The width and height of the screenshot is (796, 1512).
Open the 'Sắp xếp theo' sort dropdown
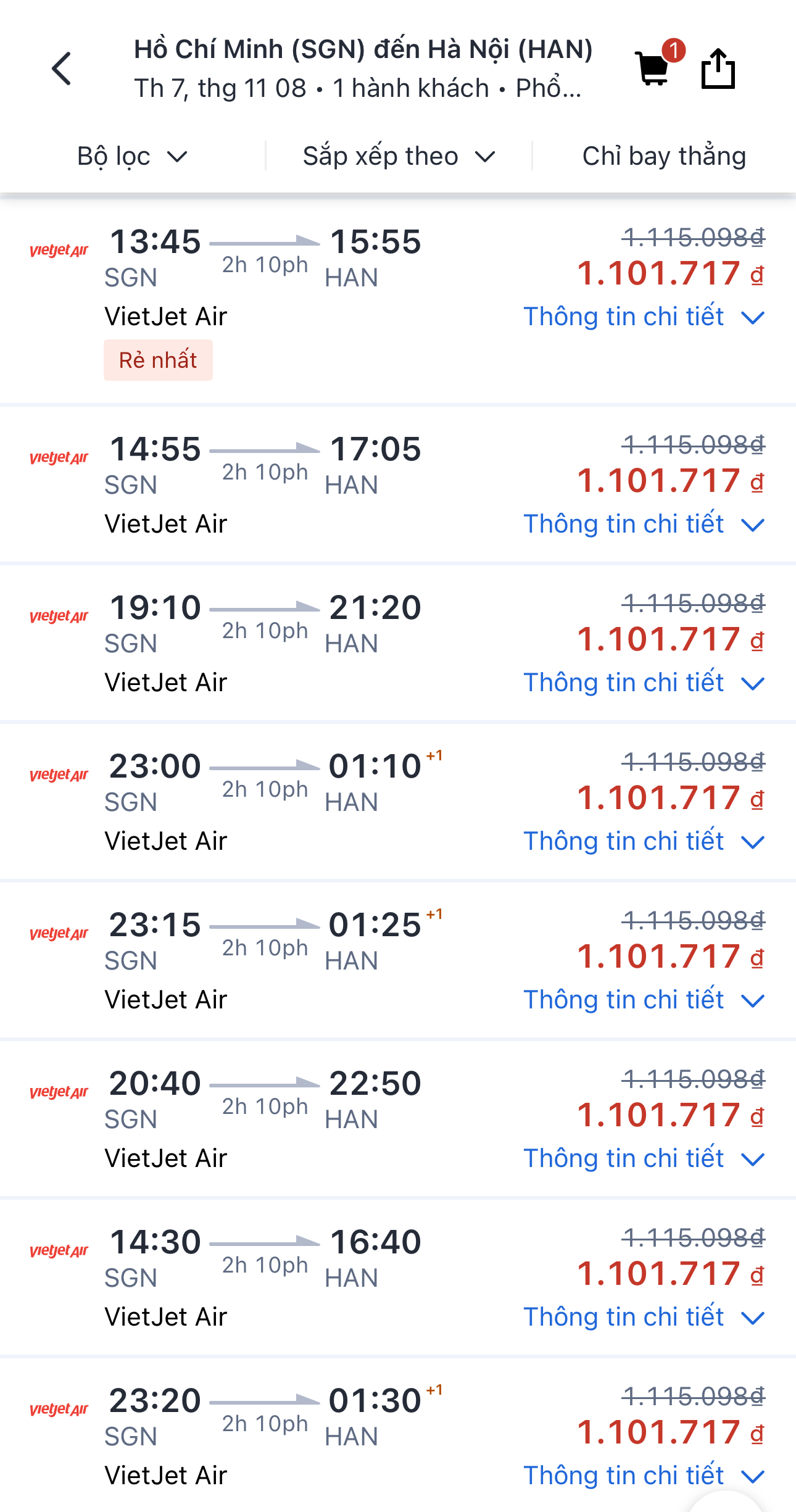tap(397, 156)
